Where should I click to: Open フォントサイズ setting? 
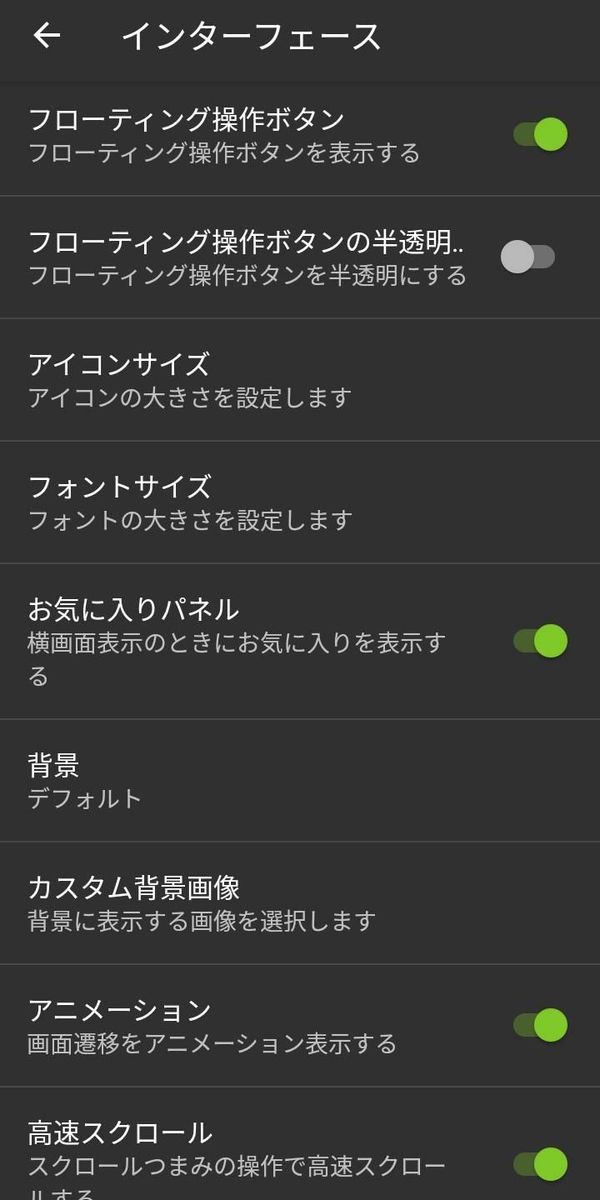click(300, 502)
